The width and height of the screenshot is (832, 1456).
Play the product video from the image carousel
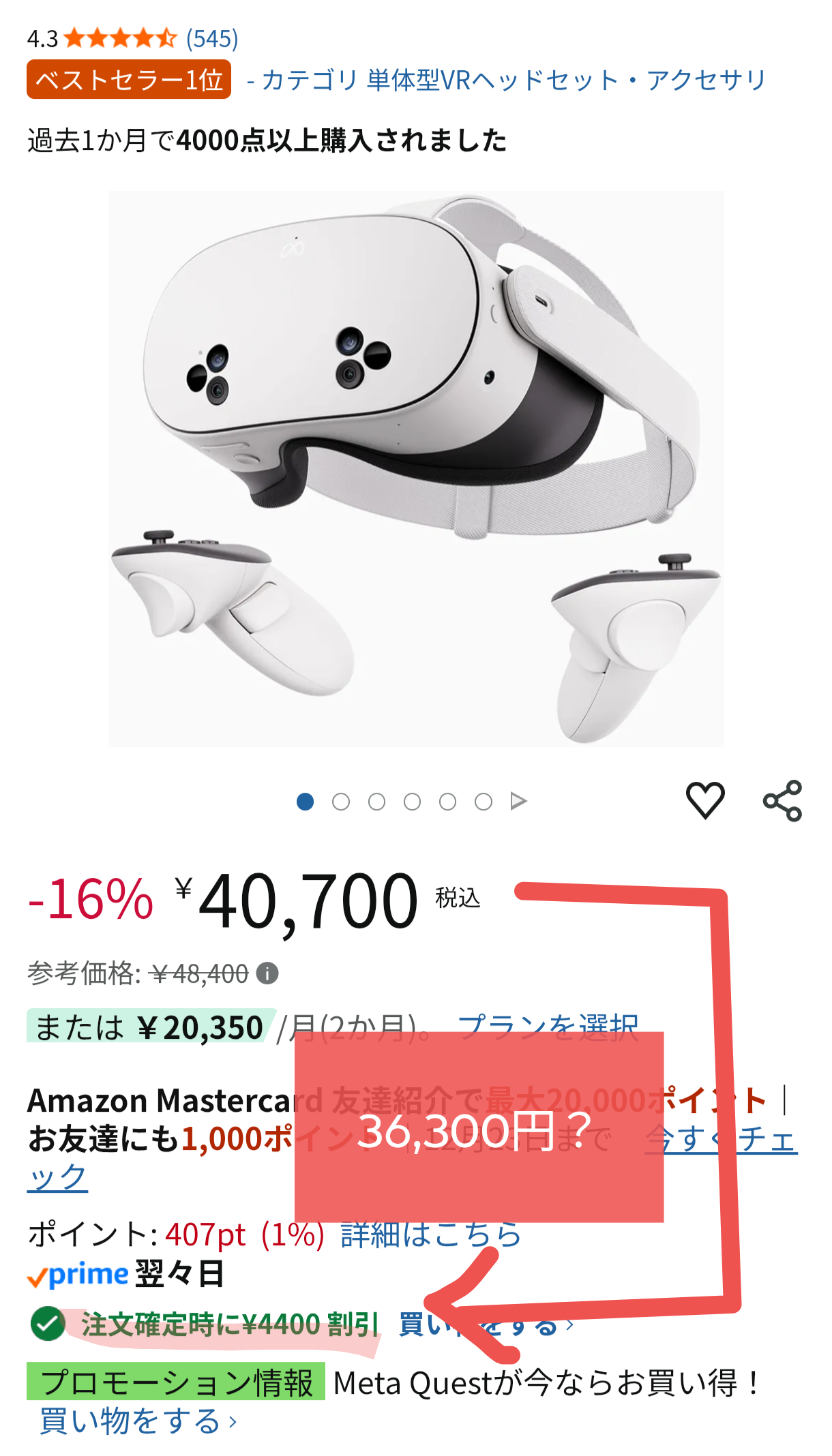pos(518,802)
